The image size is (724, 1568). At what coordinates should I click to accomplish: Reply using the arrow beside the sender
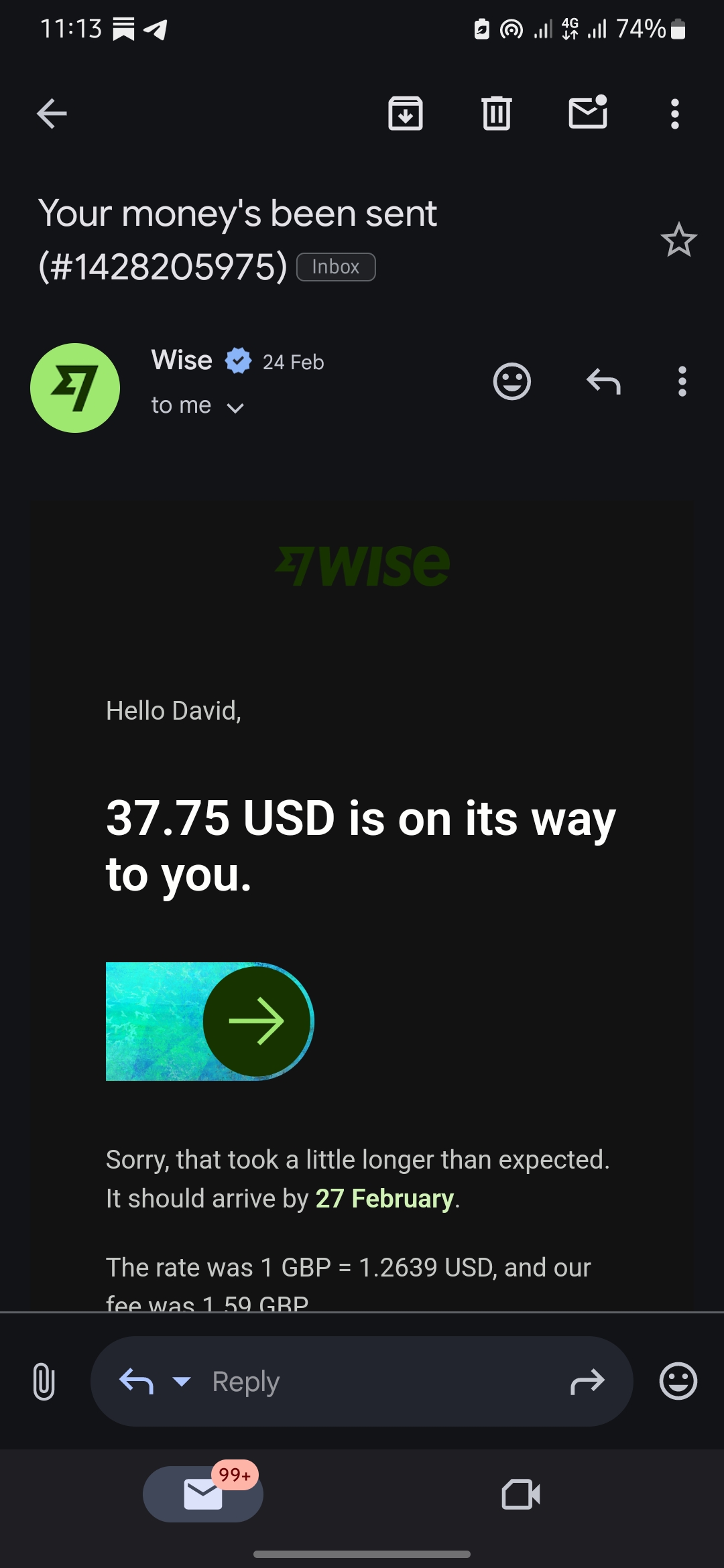click(x=603, y=381)
